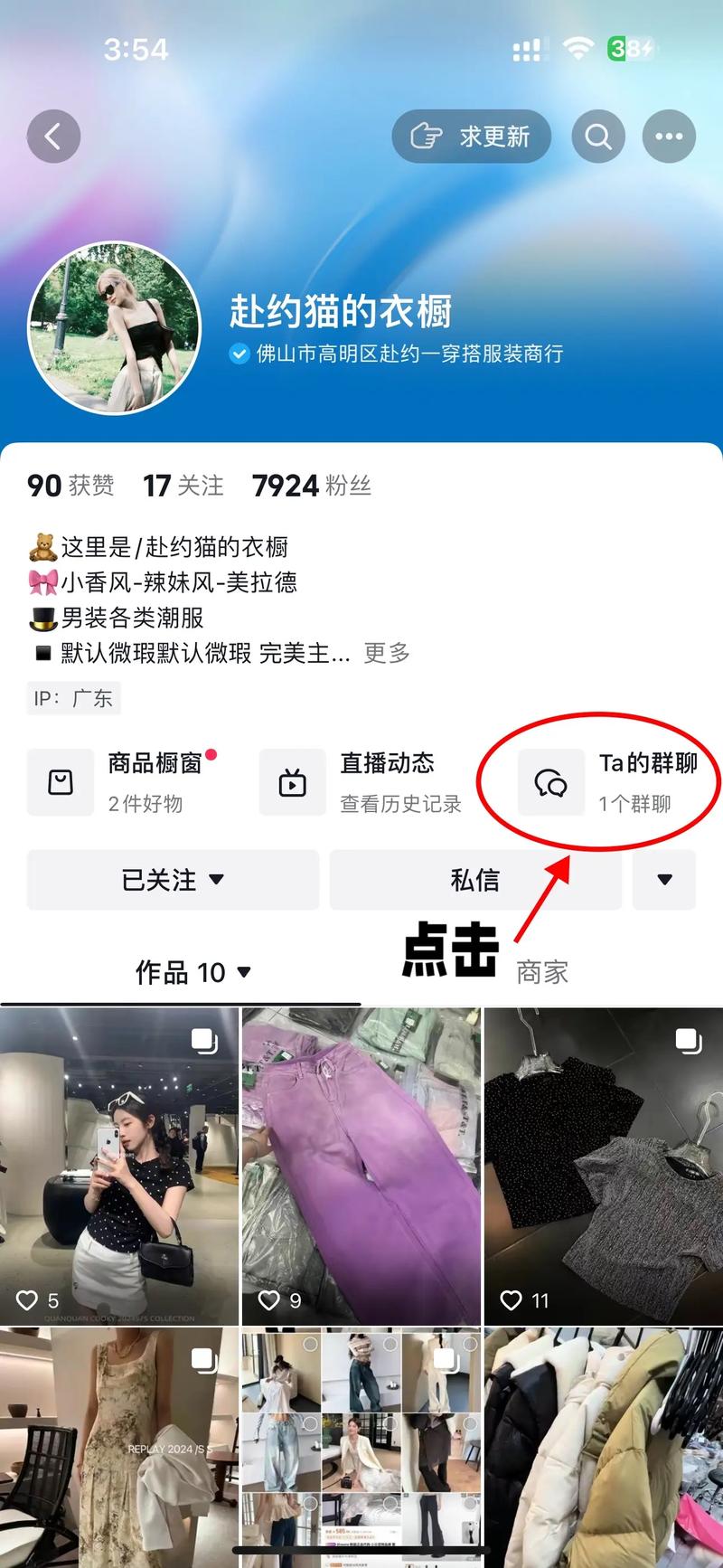Expand the arrow button beside 私信
The height and width of the screenshot is (1568, 723).
point(664,880)
